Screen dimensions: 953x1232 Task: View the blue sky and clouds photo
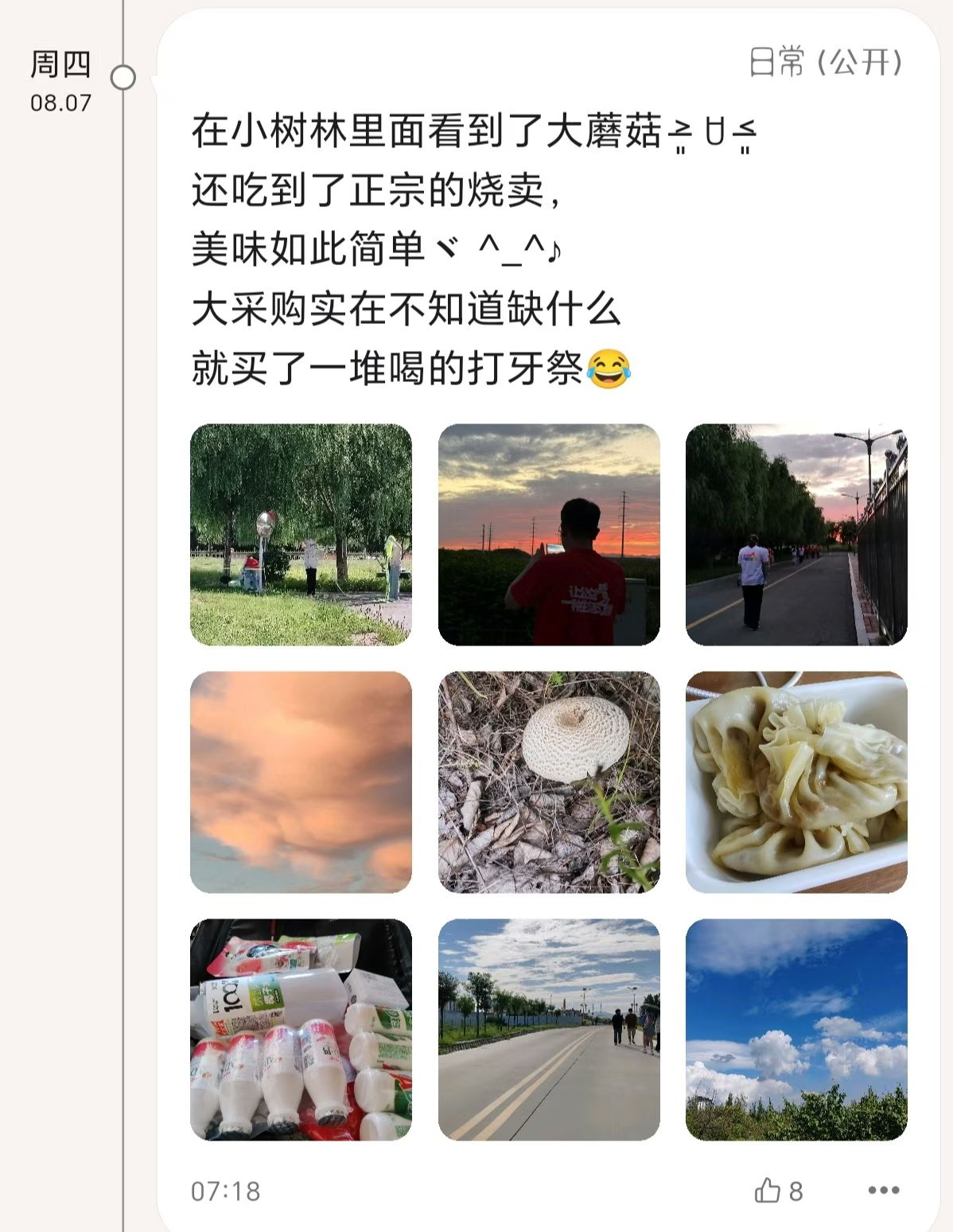796,1029
